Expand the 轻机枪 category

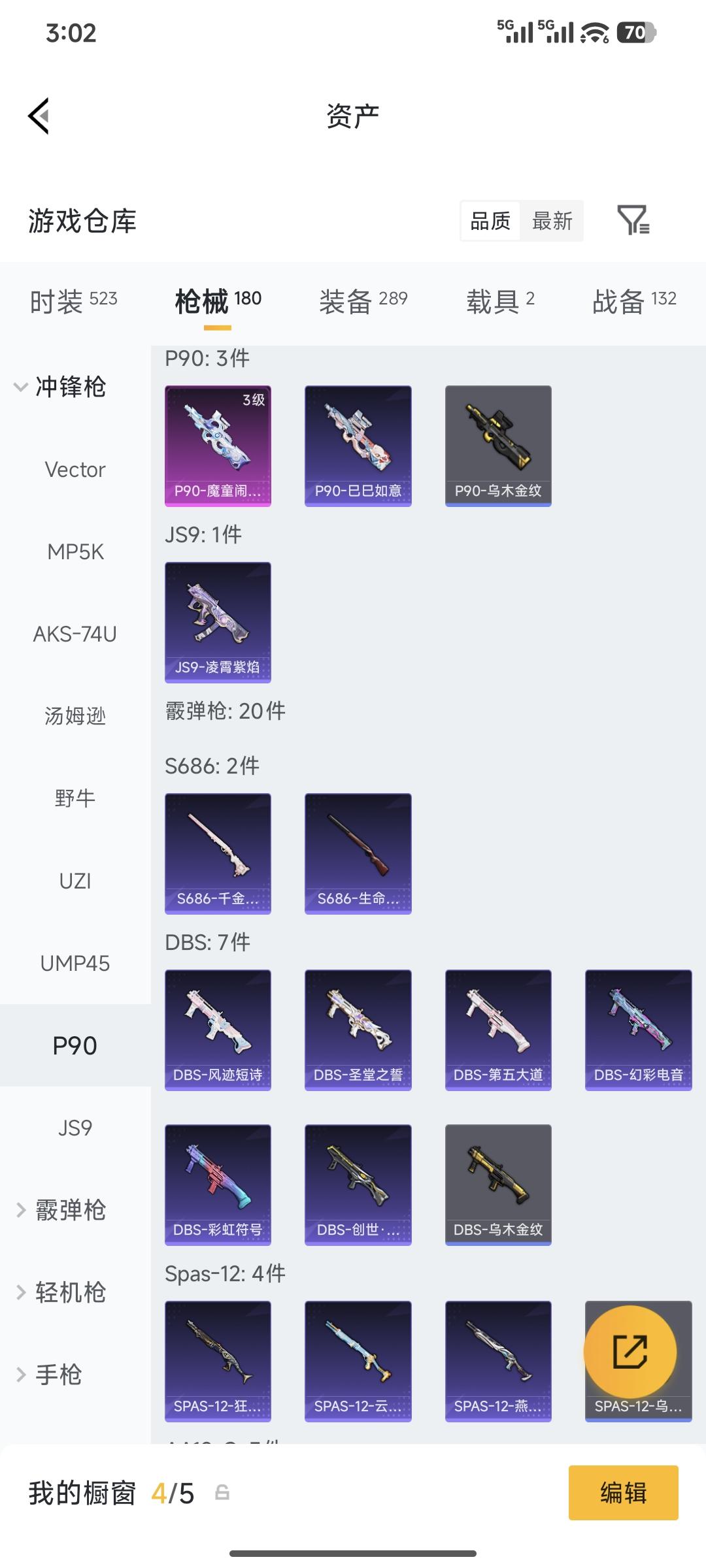pos(61,1292)
